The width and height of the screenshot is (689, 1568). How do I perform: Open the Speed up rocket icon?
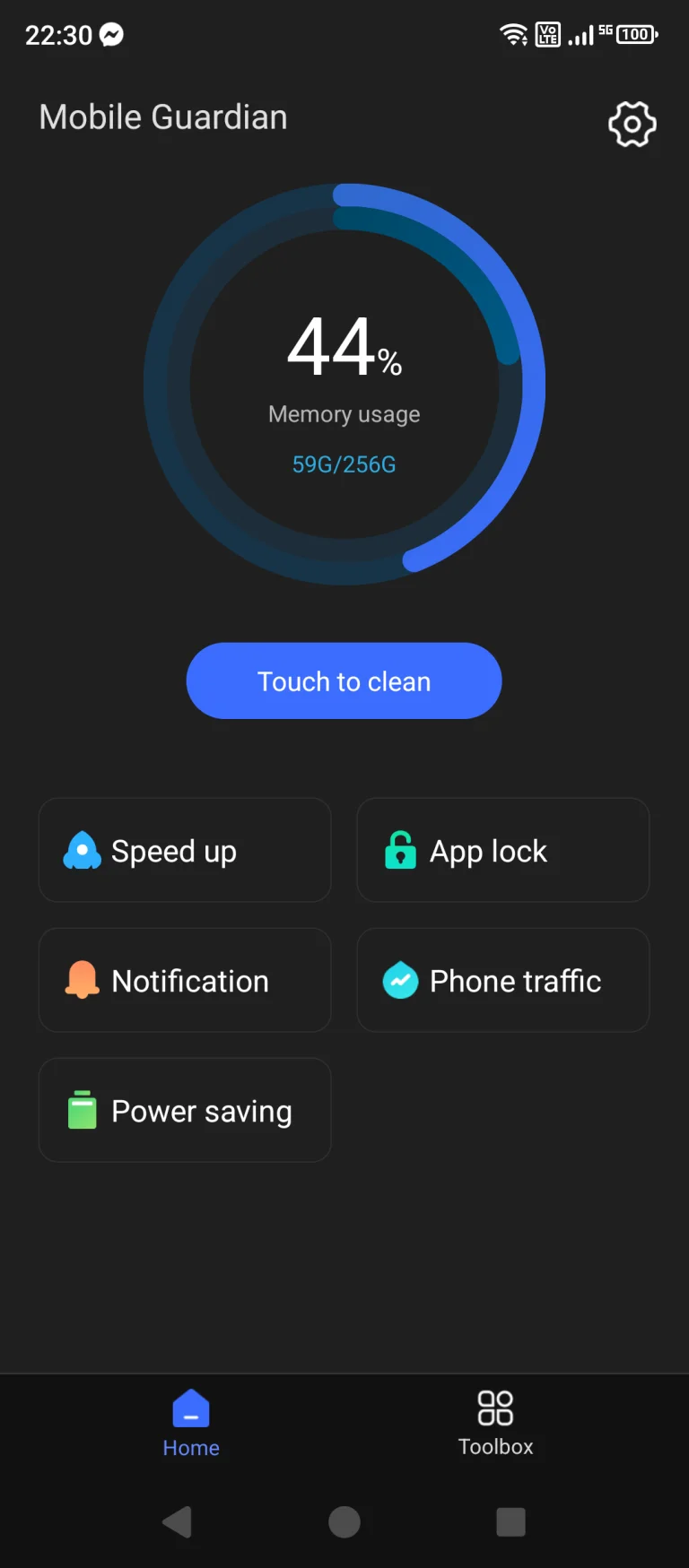pos(82,850)
